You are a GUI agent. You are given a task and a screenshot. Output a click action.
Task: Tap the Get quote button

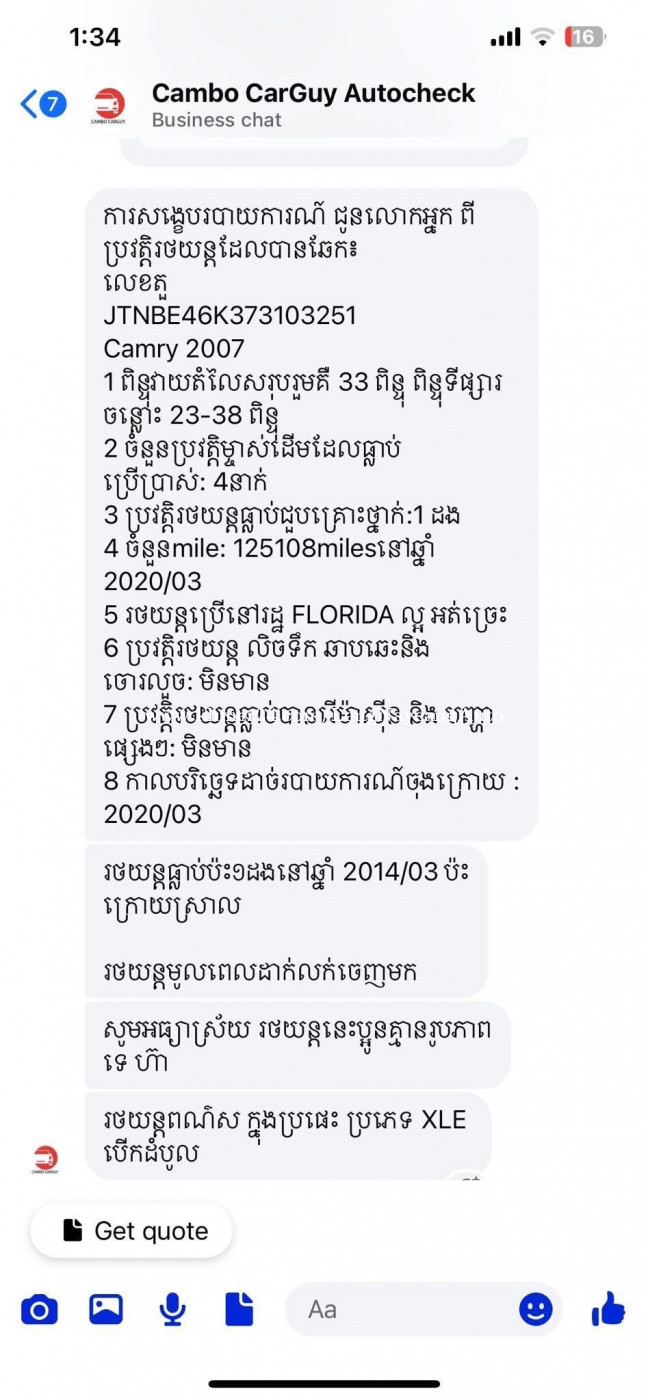[x=132, y=1231]
